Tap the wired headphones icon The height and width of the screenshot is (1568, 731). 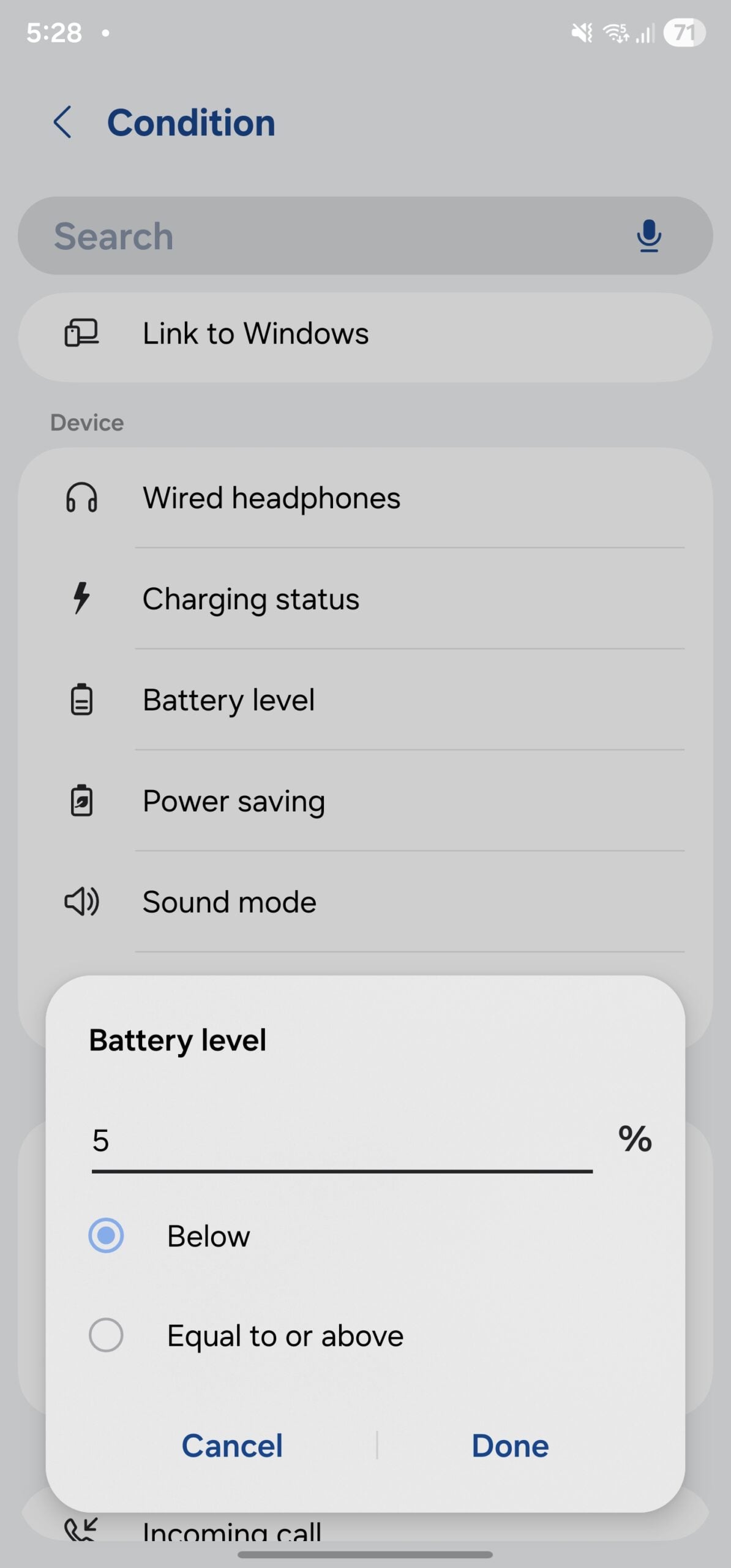pos(81,498)
